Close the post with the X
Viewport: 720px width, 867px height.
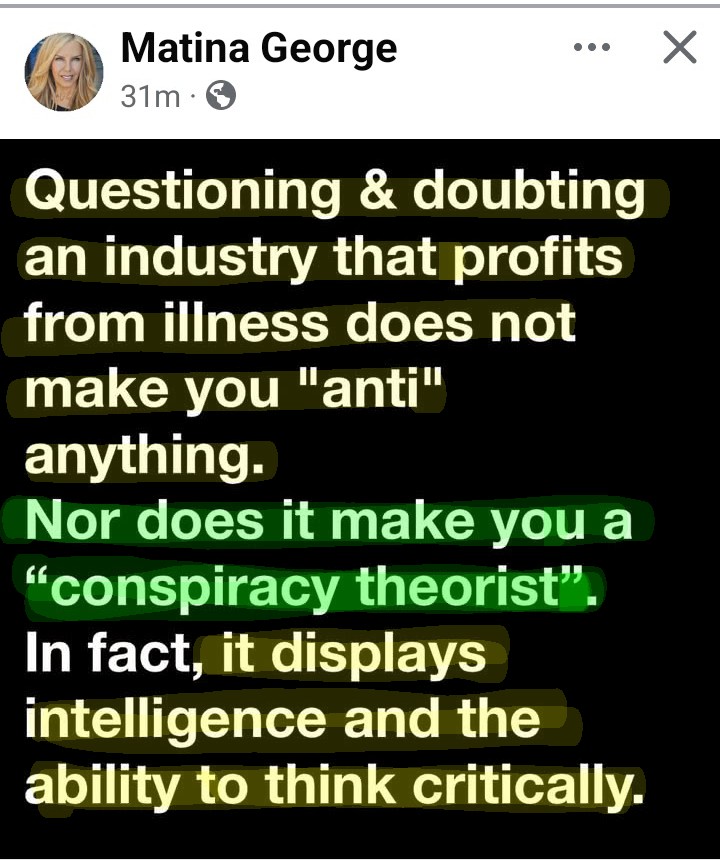coord(679,47)
